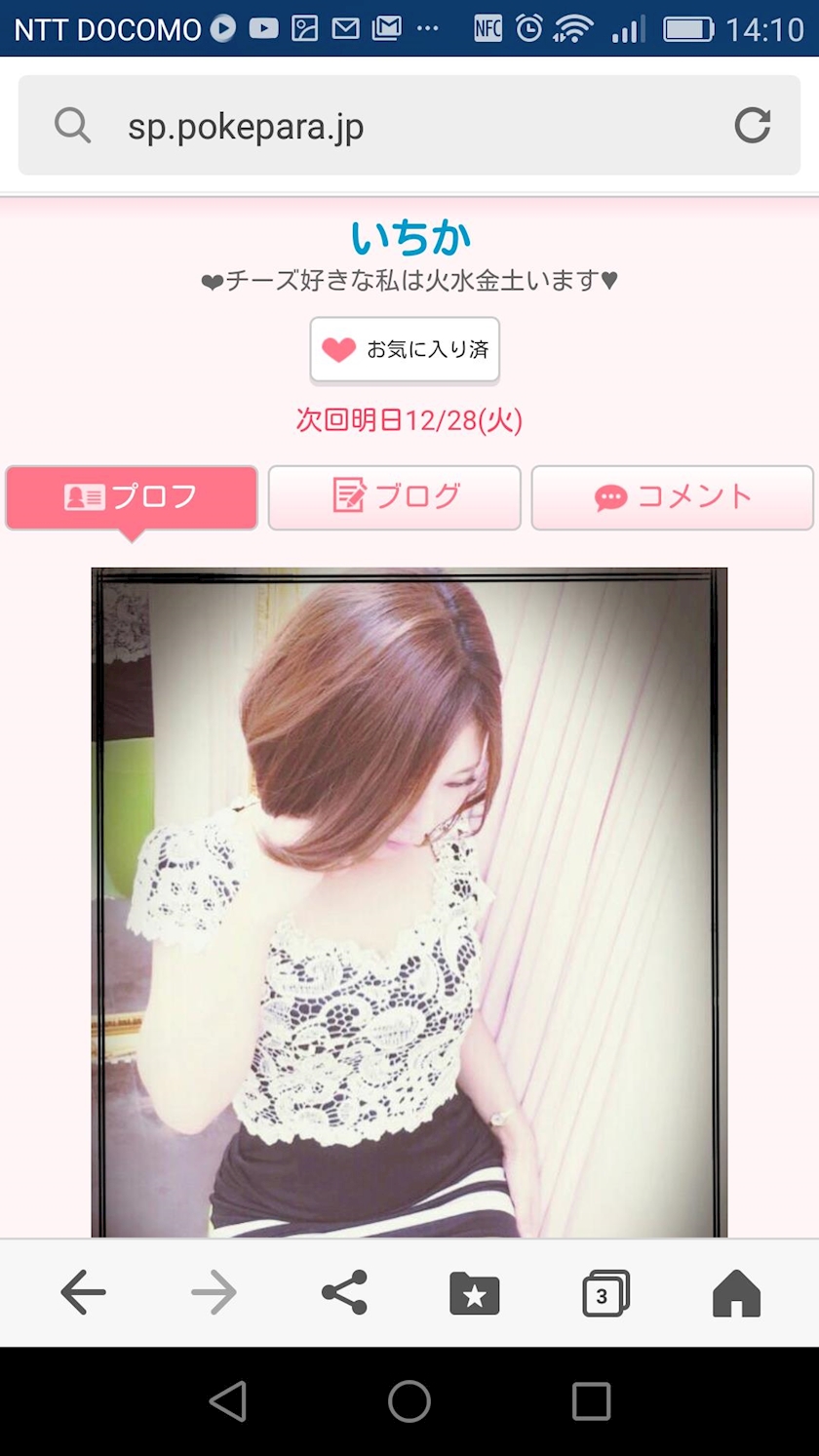Go to the browser home page
This screenshot has height=1456, width=819.
click(736, 1293)
